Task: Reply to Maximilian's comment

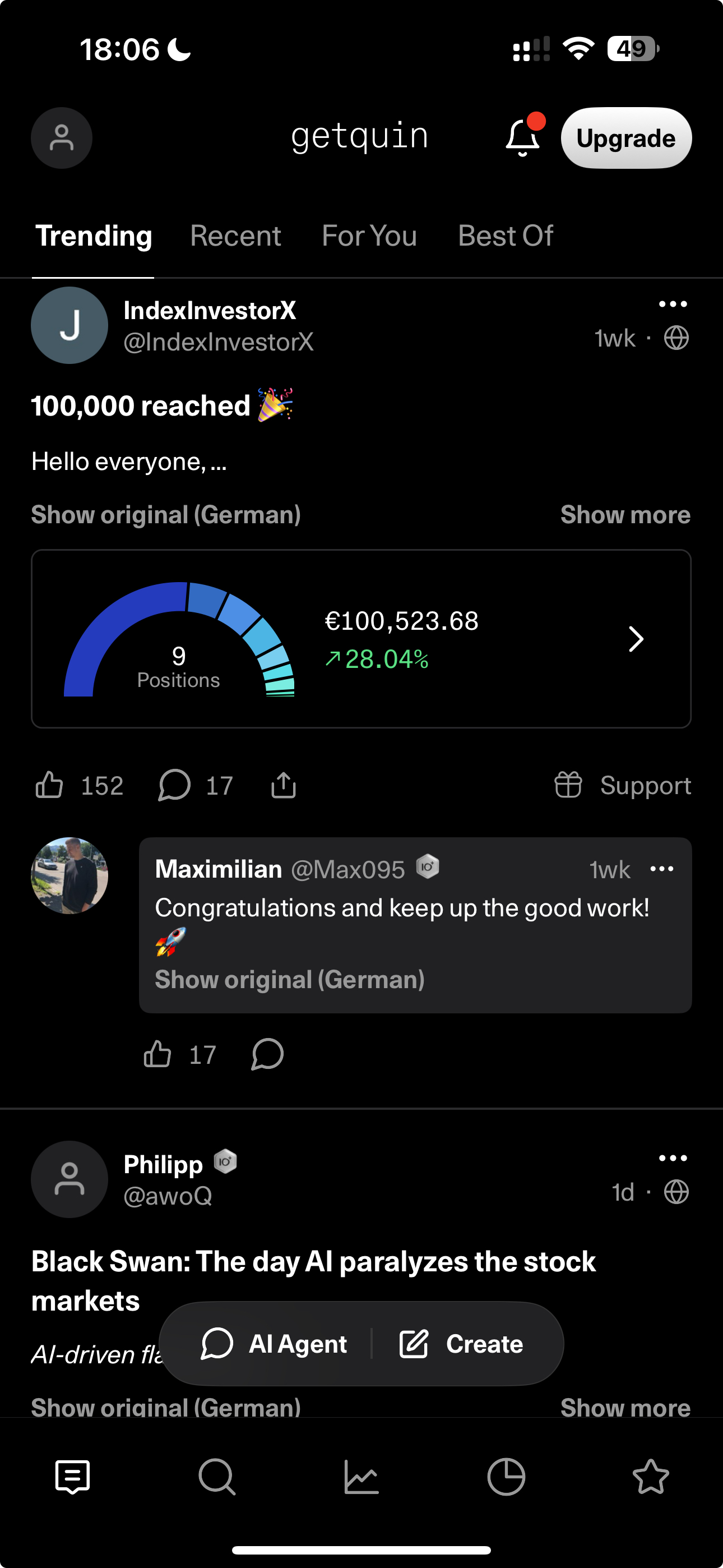Action: 267,1054
